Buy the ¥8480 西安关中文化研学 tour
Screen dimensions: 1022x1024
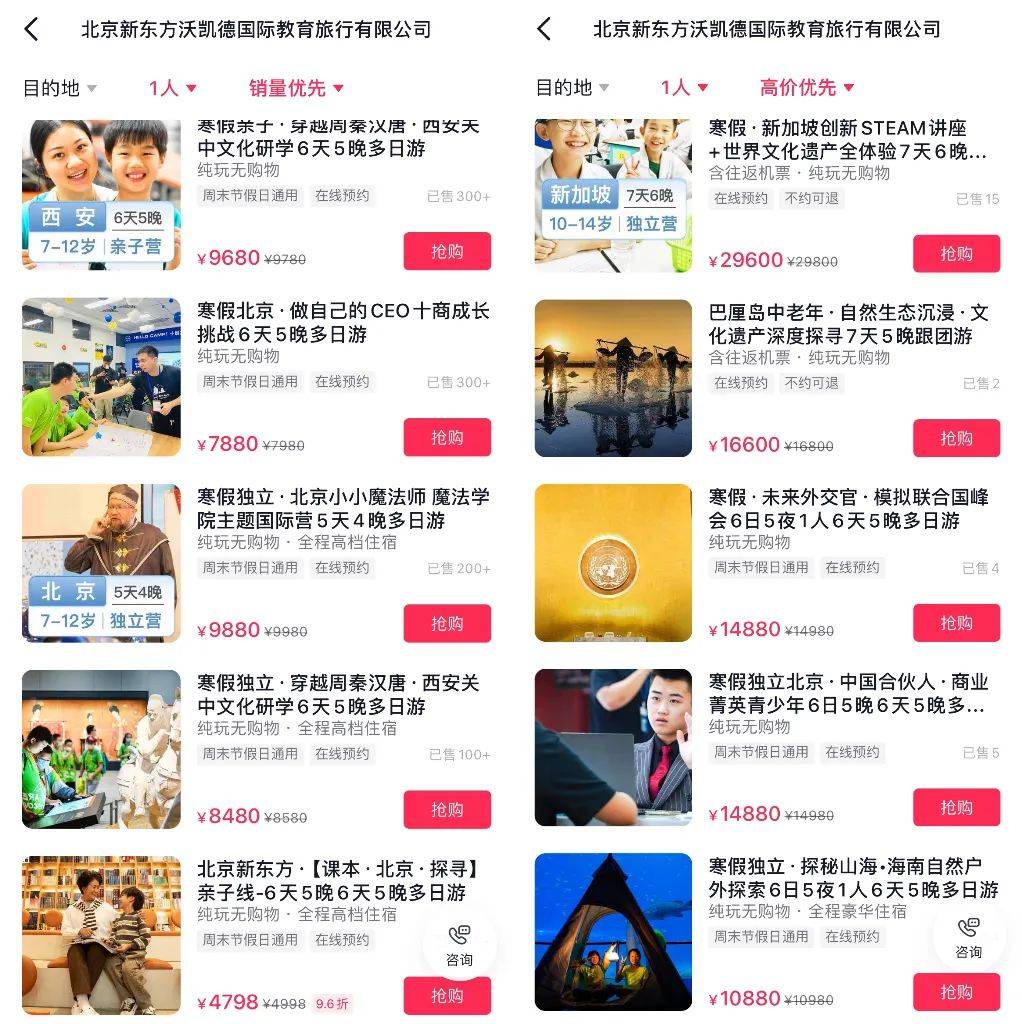point(447,810)
